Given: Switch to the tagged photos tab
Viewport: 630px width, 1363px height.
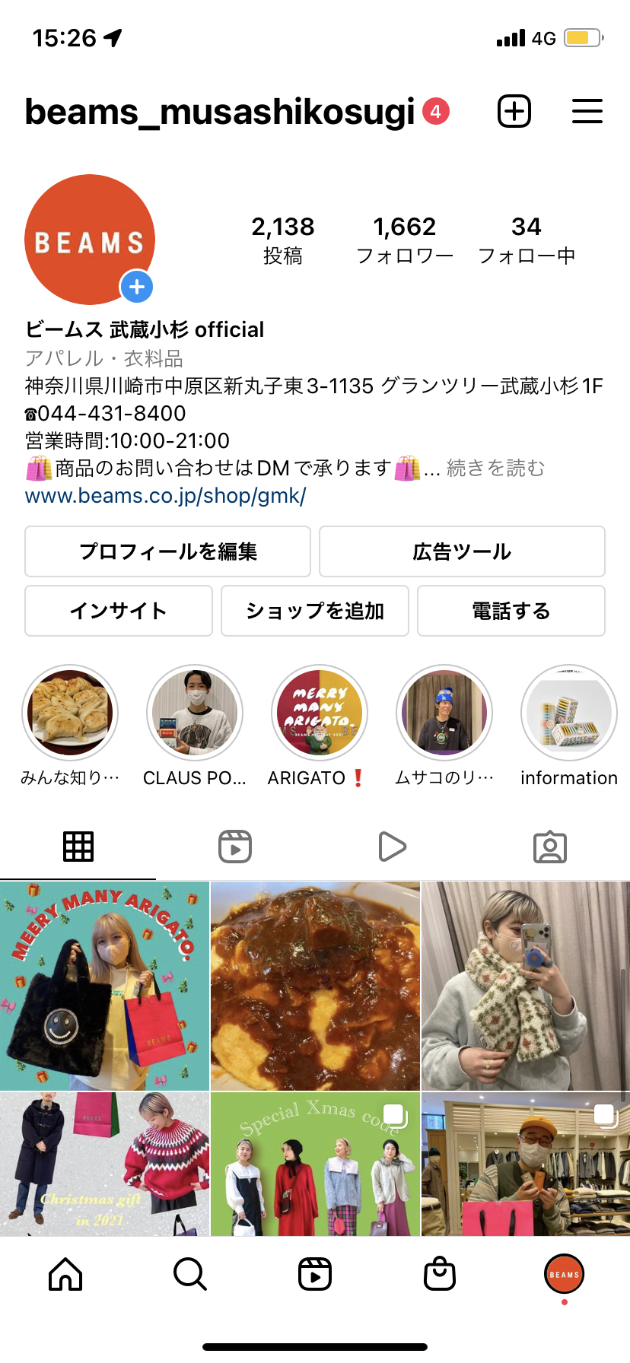Looking at the screenshot, I should coord(550,847).
